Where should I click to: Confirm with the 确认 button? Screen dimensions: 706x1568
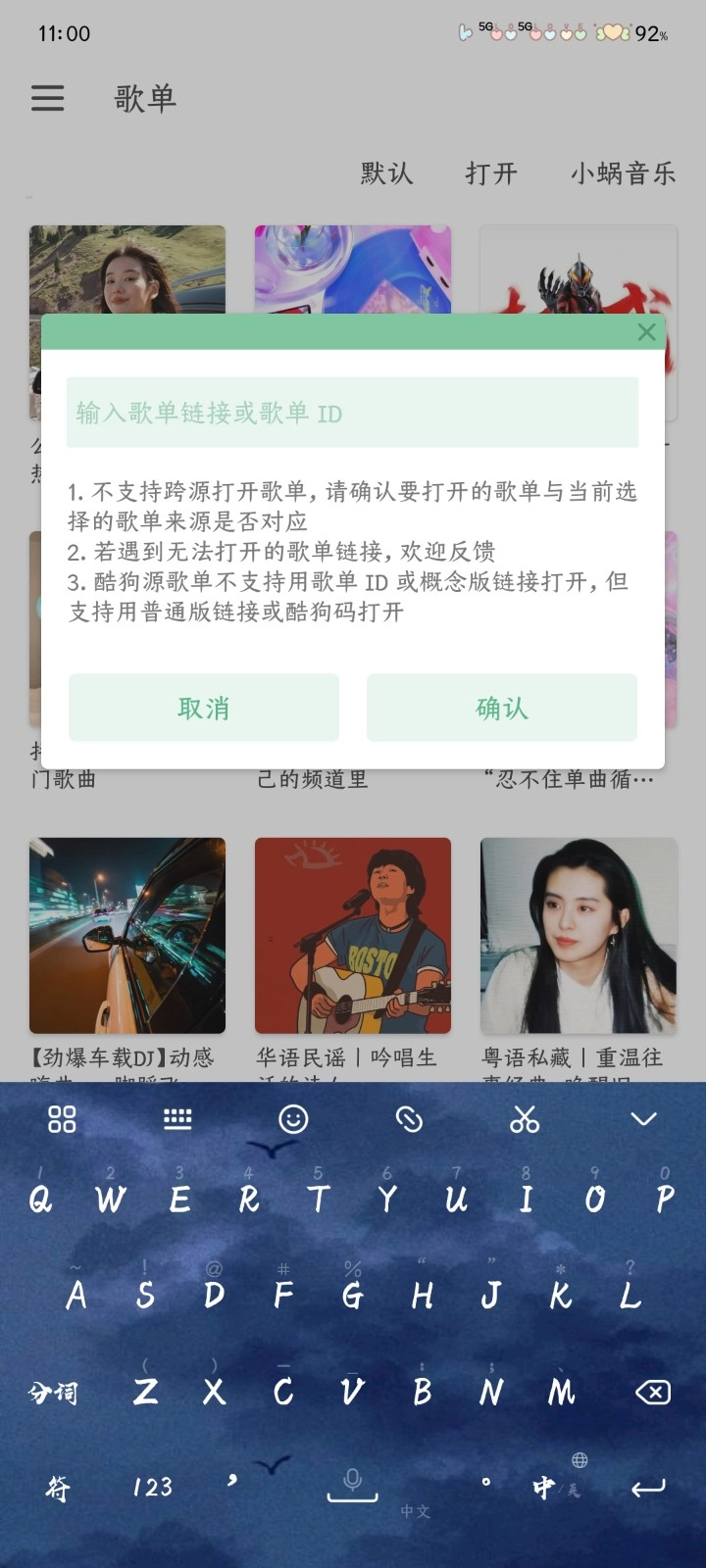(x=501, y=708)
